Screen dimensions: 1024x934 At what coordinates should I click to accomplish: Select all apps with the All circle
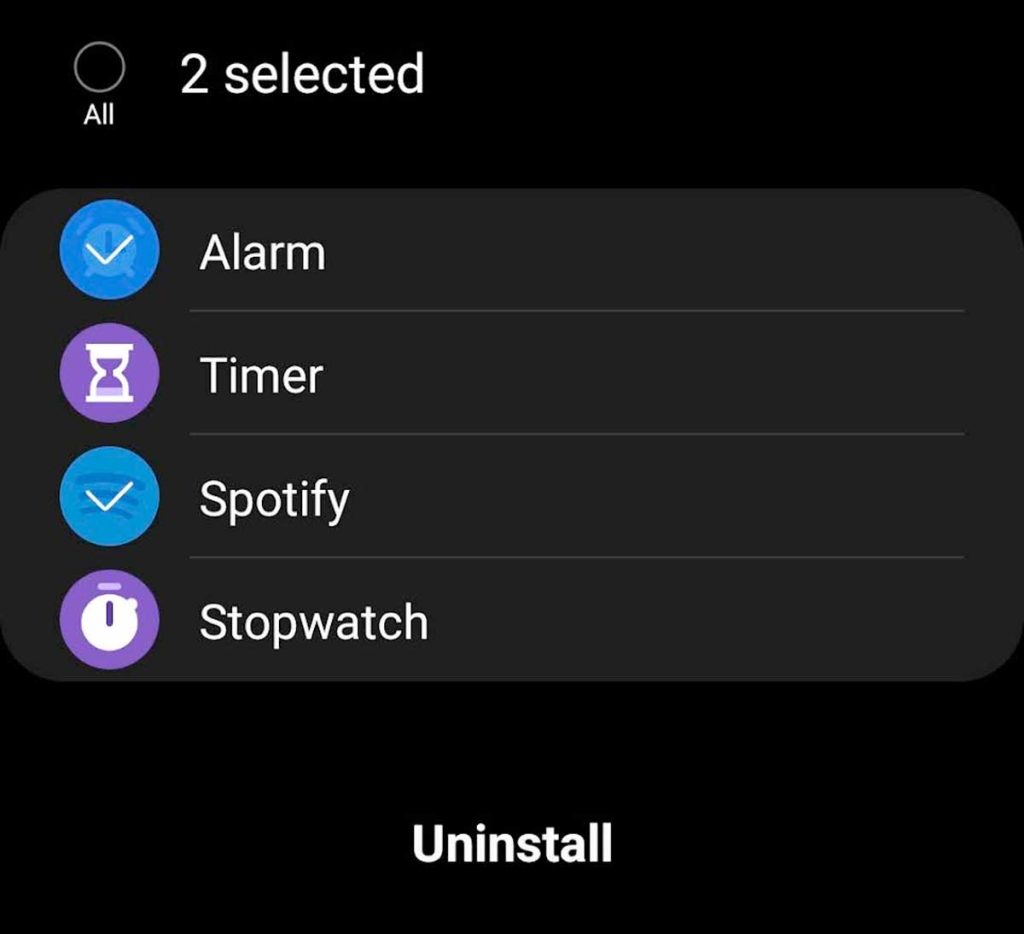tap(99, 70)
